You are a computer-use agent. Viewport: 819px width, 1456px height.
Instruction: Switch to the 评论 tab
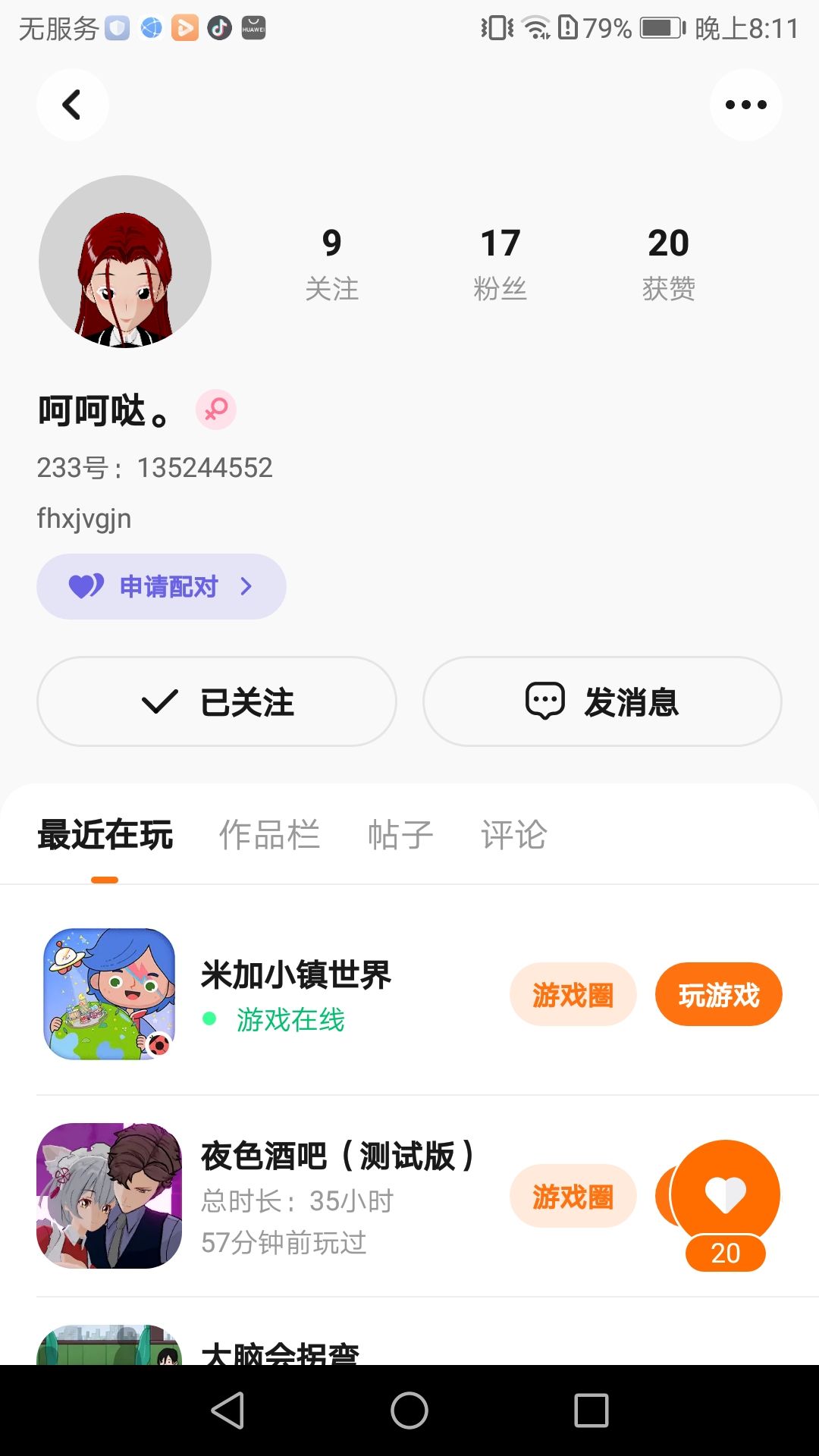tap(513, 835)
